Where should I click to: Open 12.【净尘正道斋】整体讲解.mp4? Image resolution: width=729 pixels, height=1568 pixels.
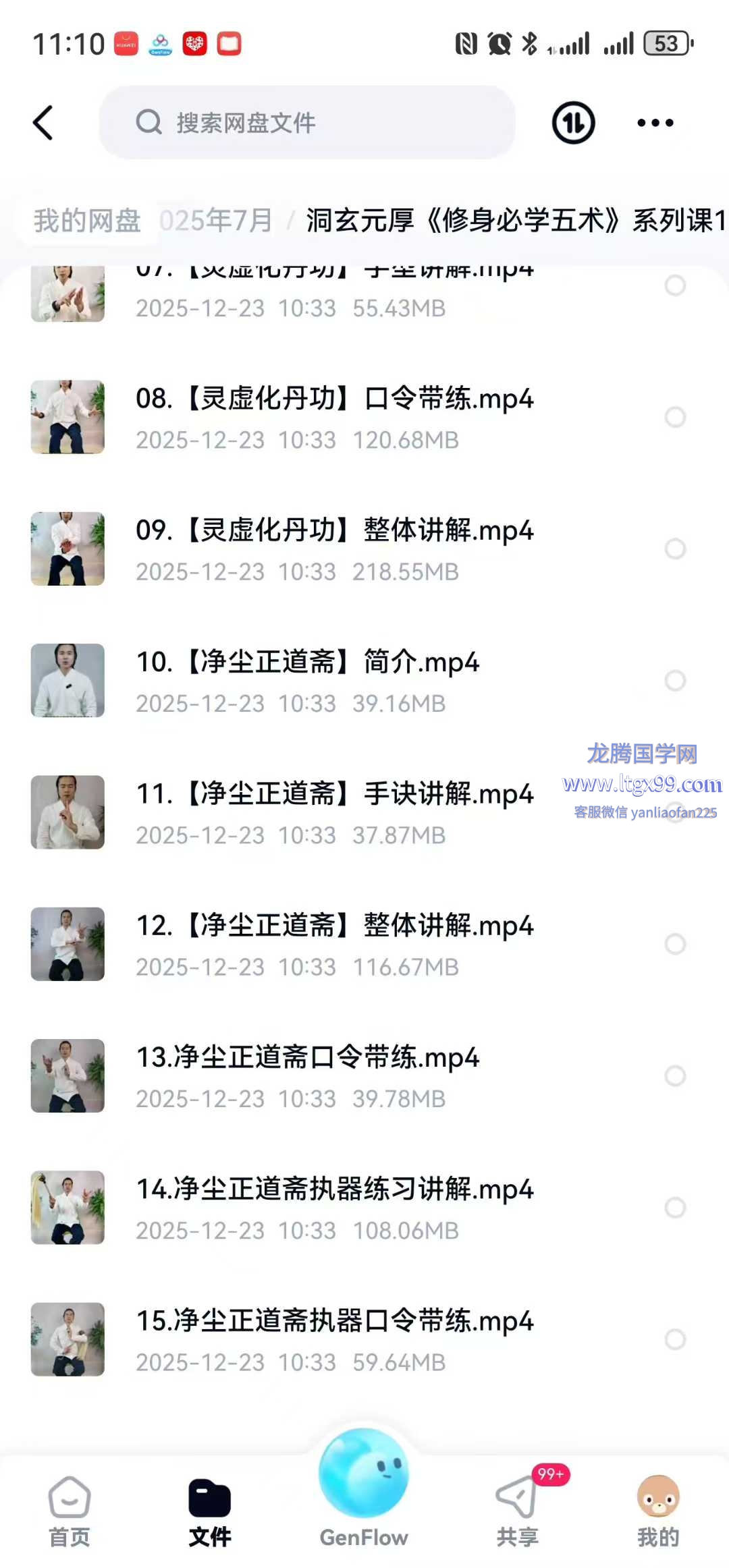coord(334,926)
